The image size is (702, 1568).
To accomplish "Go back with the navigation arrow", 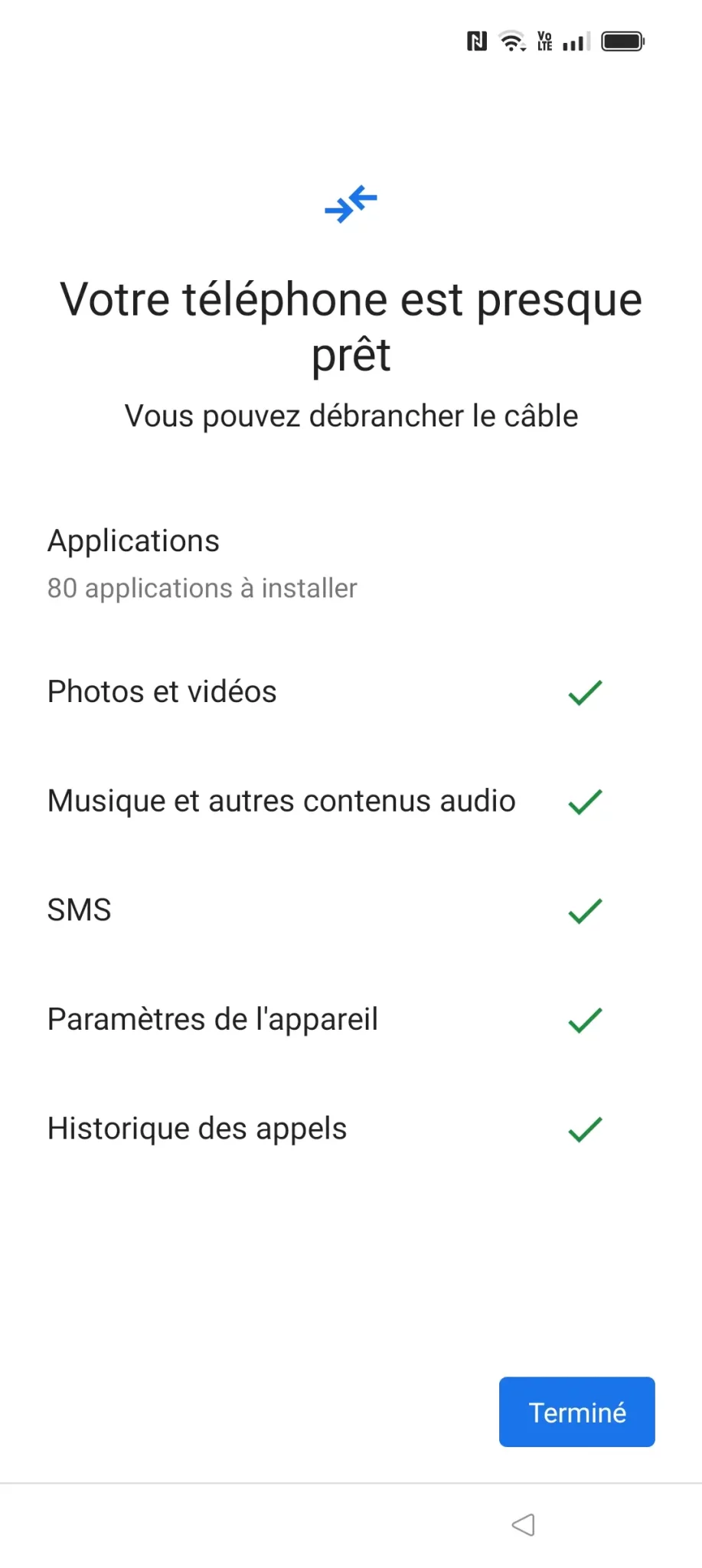I will point(524,1524).
